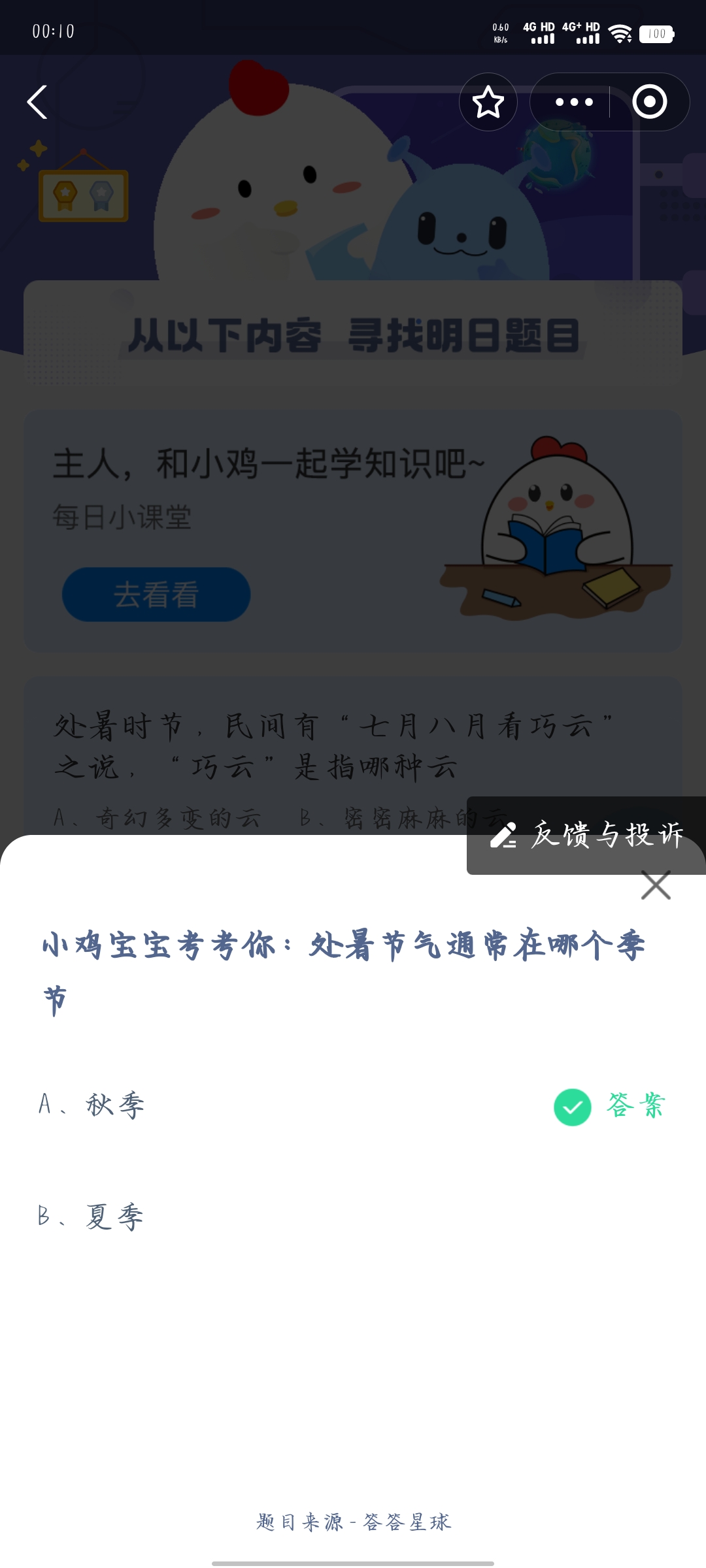
Task: Go back with the top-left arrow
Action: (x=38, y=103)
